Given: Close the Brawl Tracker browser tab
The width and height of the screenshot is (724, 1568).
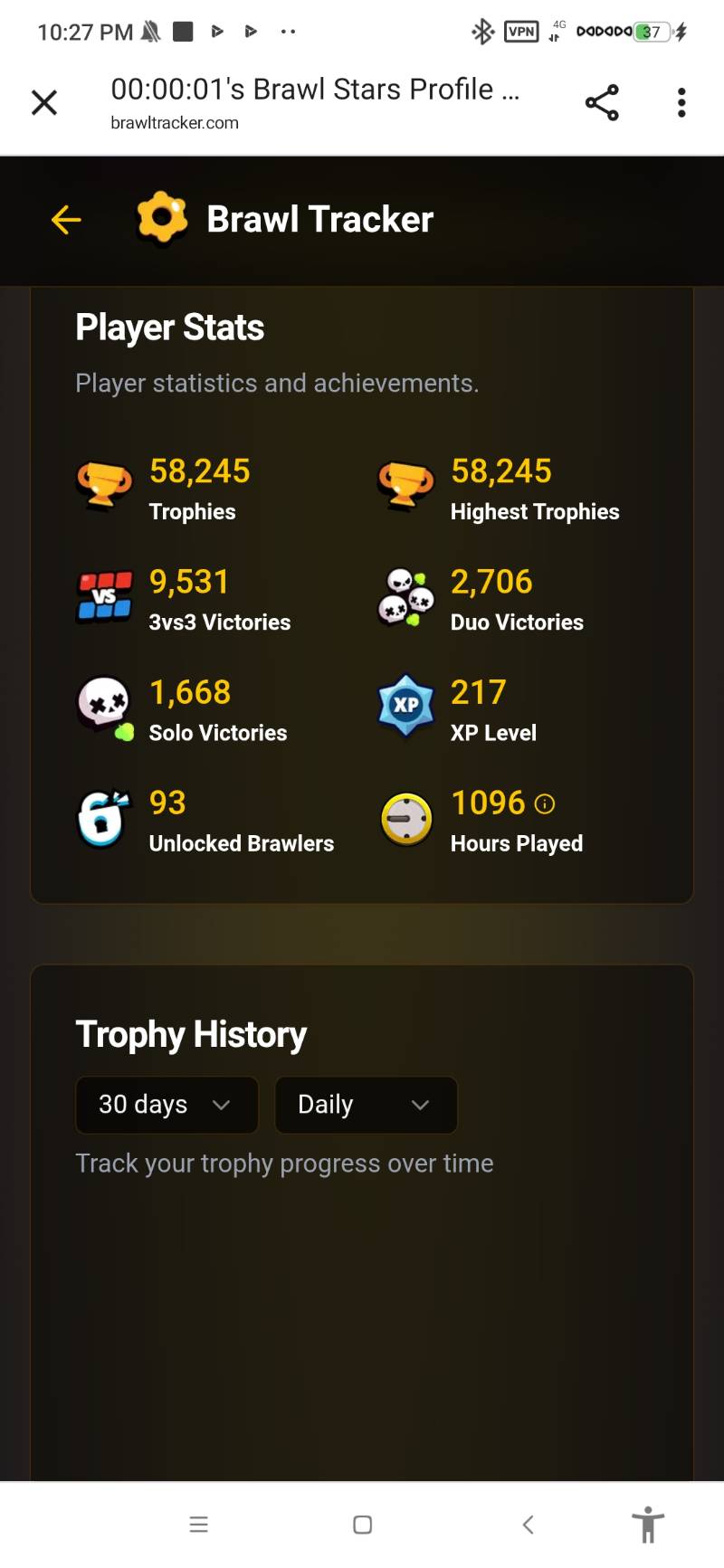Looking at the screenshot, I should point(44,103).
